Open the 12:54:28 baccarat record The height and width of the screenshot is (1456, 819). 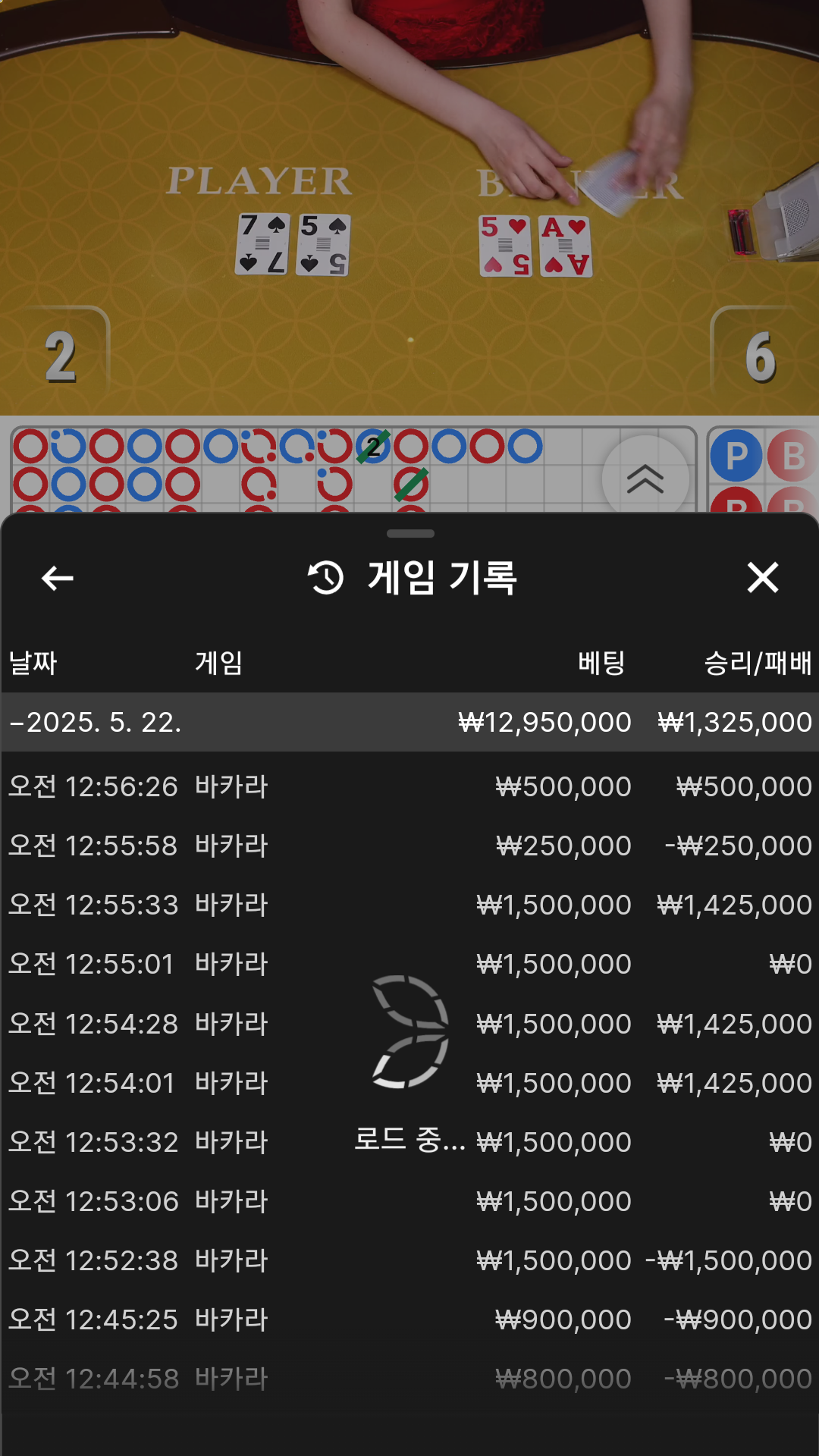(x=409, y=1024)
